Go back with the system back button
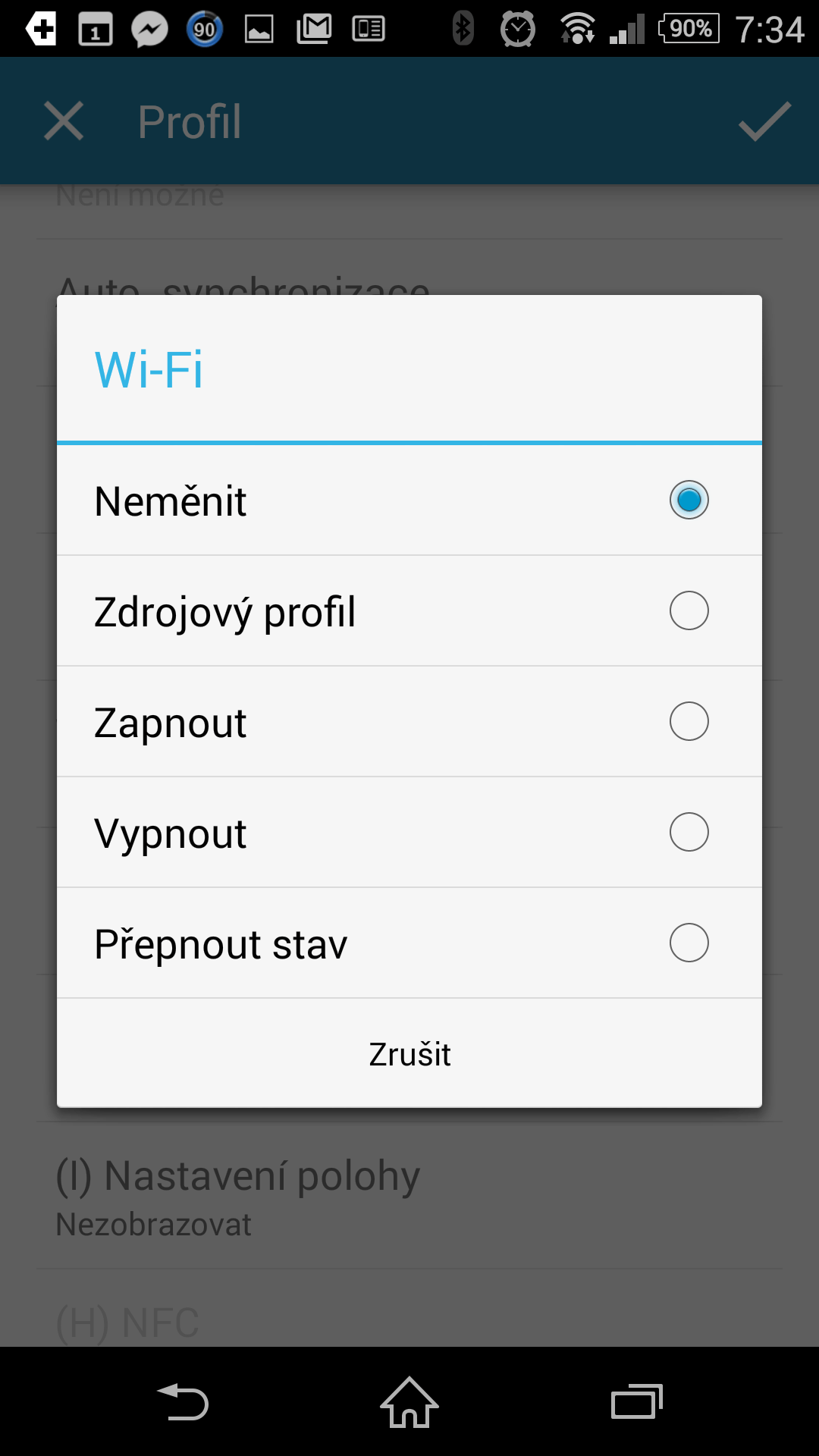Viewport: 819px width, 1456px height. 183,1402
